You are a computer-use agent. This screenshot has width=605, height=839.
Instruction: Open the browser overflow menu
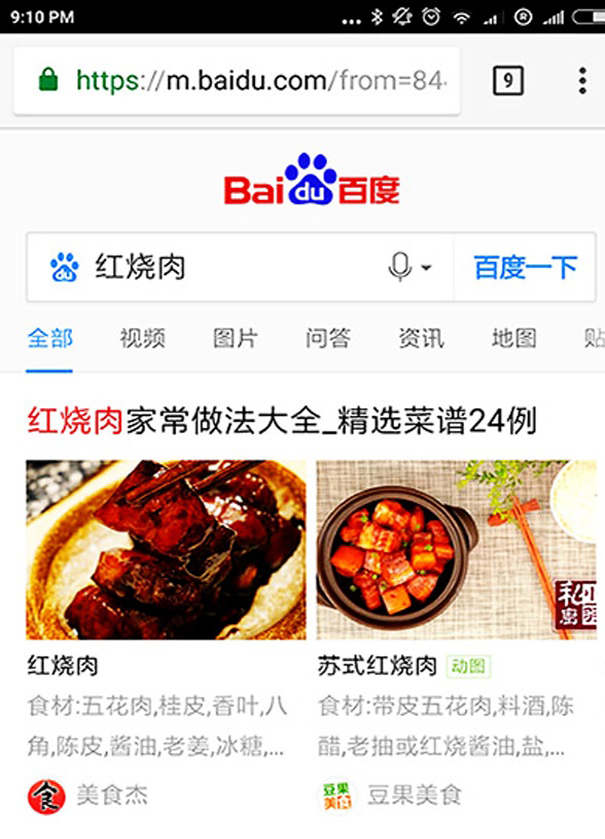tap(582, 81)
